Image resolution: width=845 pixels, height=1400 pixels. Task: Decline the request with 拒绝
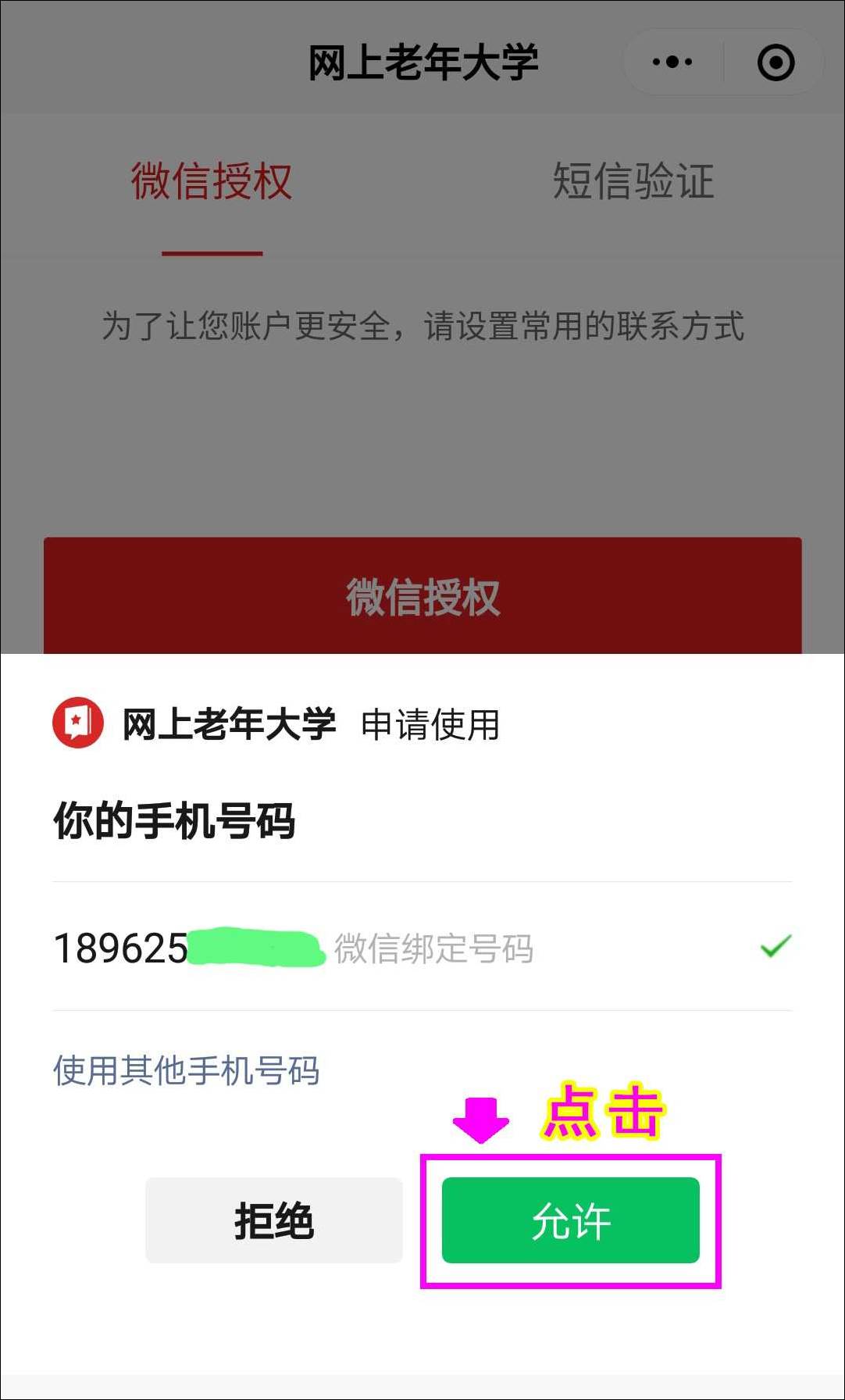(x=273, y=1220)
